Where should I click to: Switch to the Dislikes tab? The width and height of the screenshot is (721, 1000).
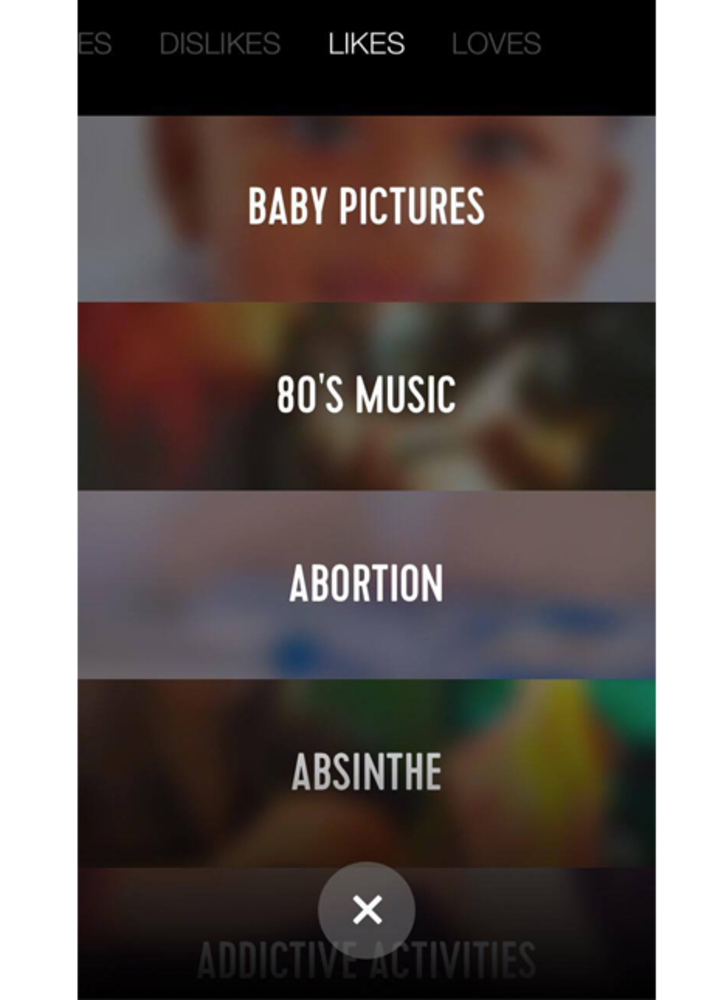click(x=220, y=44)
